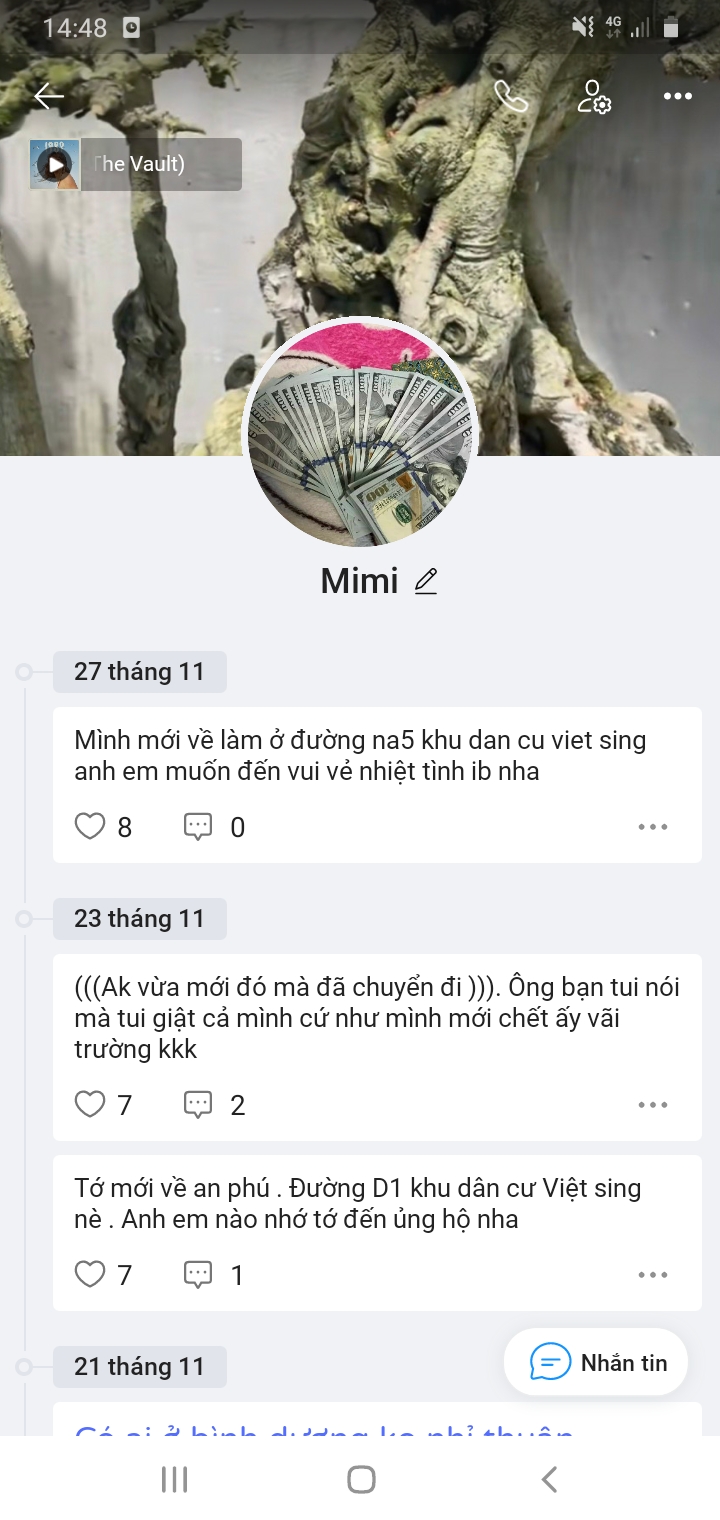Open friend settings icon
Screen dimensions: 720x1520
[x=594, y=96]
